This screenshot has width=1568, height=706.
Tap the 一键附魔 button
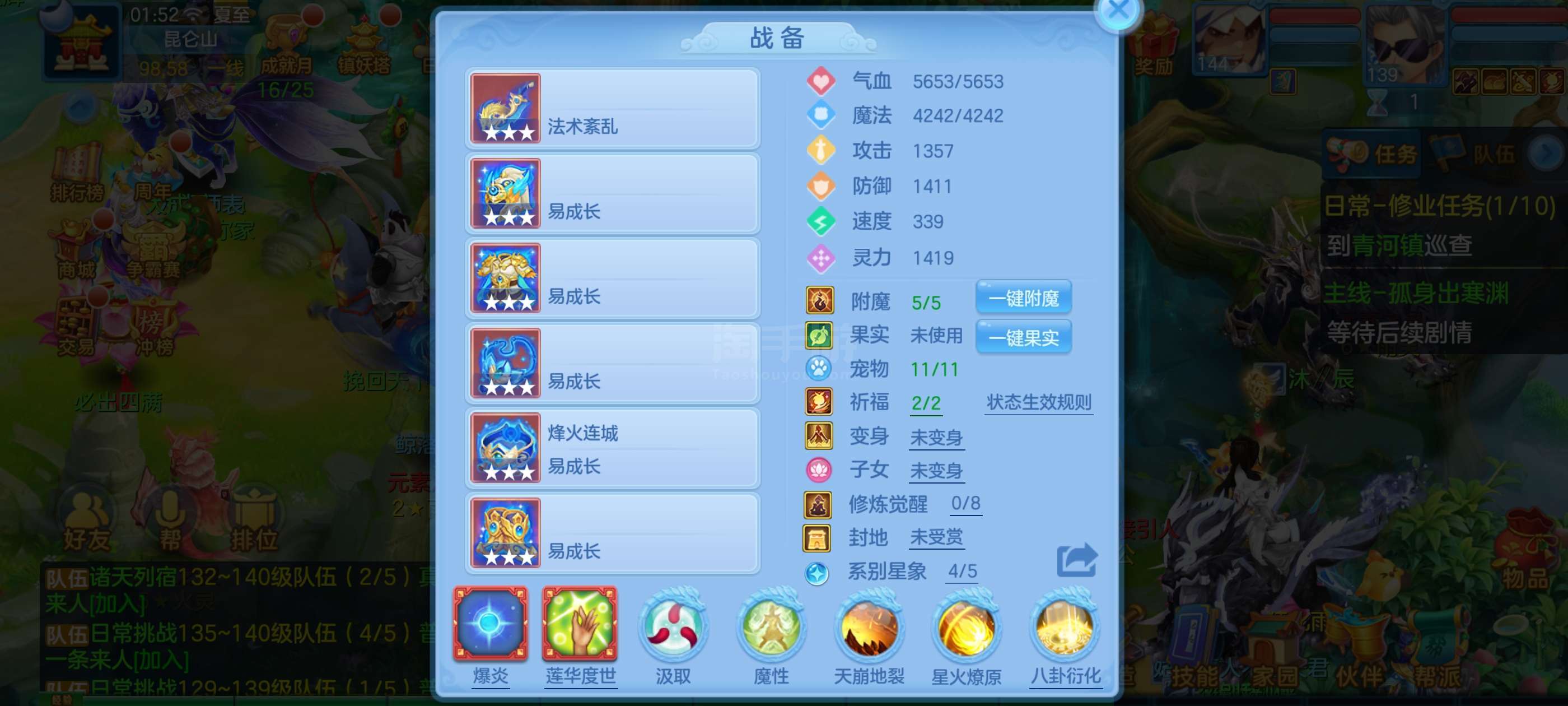pyautogui.click(x=1023, y=299)
